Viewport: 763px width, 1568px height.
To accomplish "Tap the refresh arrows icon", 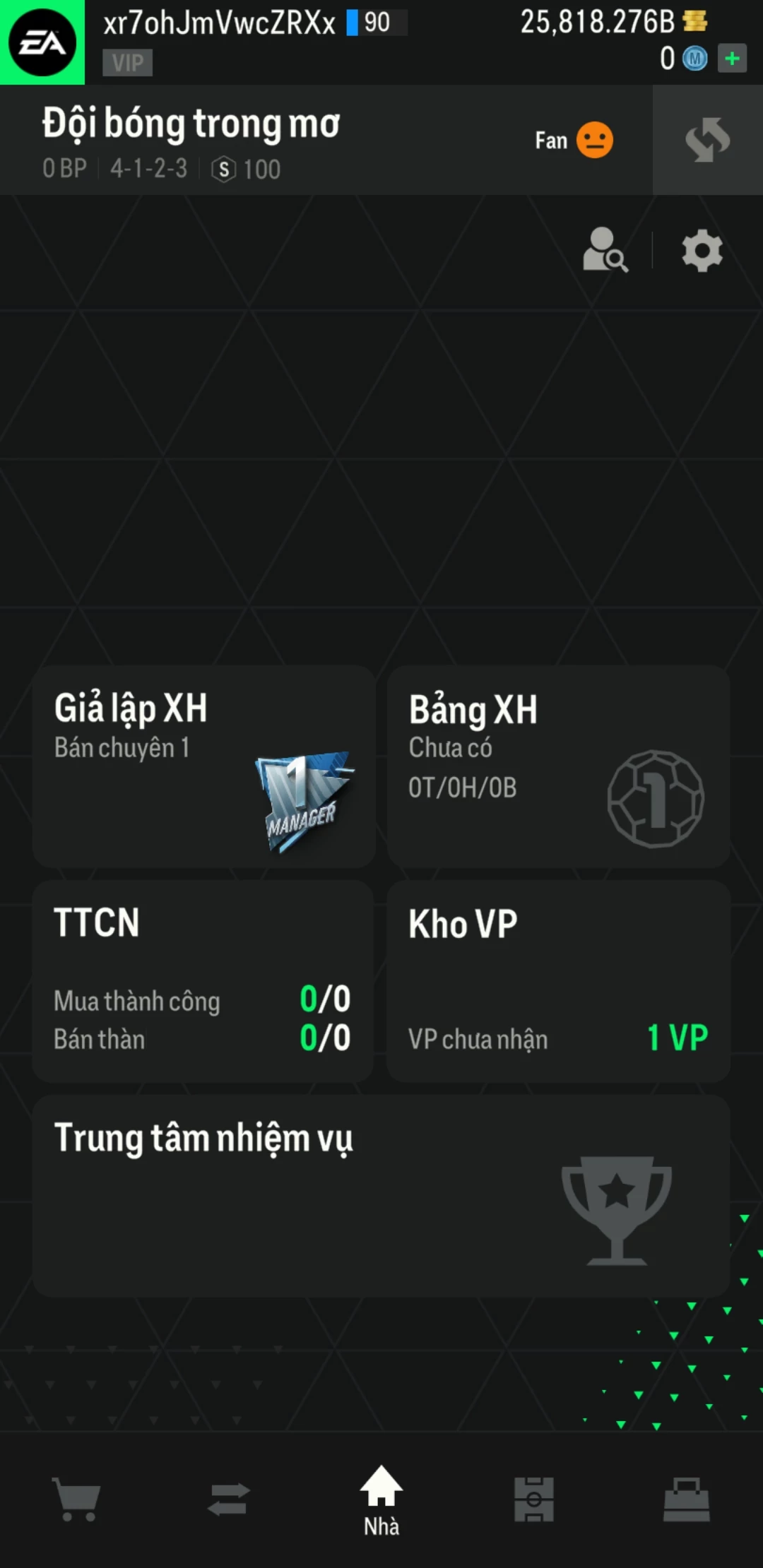I will 707,140.
